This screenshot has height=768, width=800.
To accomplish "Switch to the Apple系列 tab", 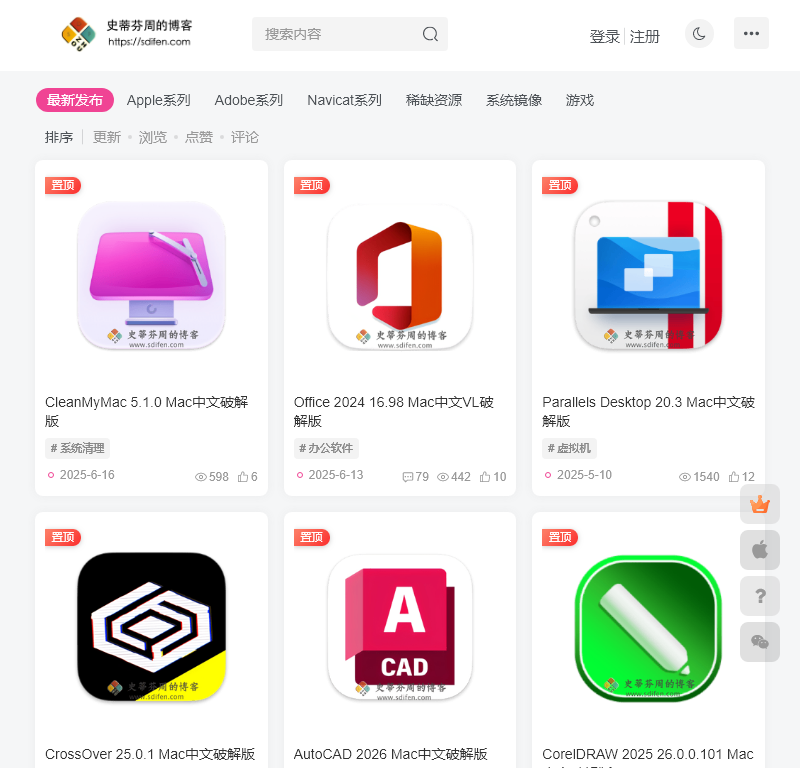I will (x=158, y=100).
